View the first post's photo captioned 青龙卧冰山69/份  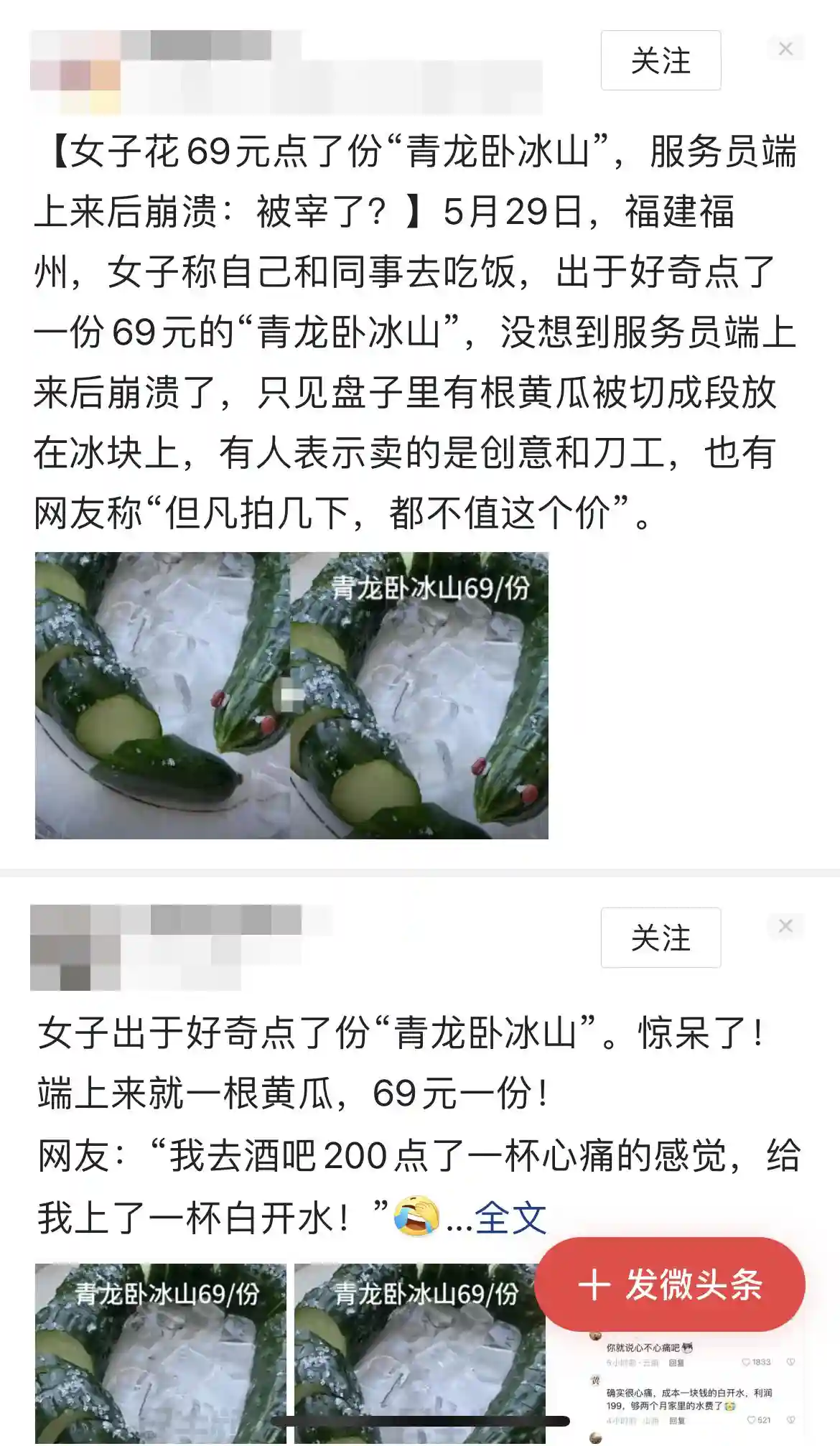(419, 695)
